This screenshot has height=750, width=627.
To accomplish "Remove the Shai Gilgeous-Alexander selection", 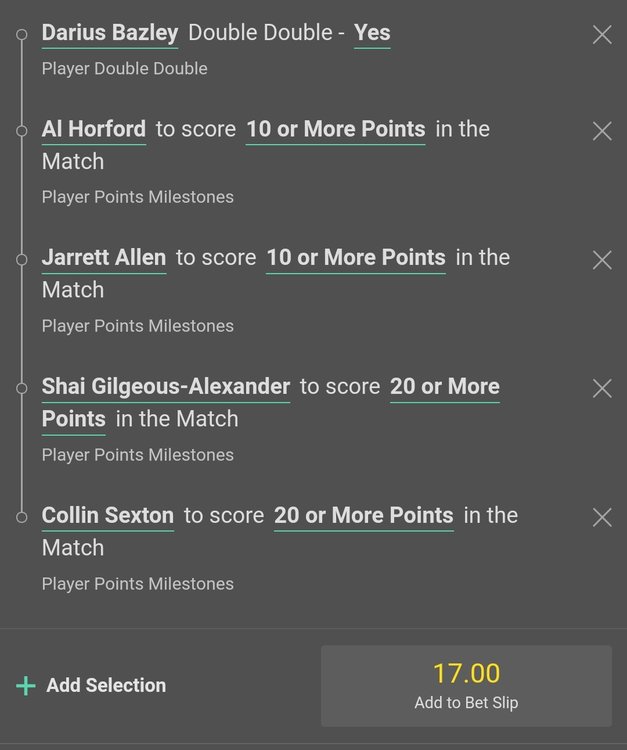I will (x=601, y=388).
